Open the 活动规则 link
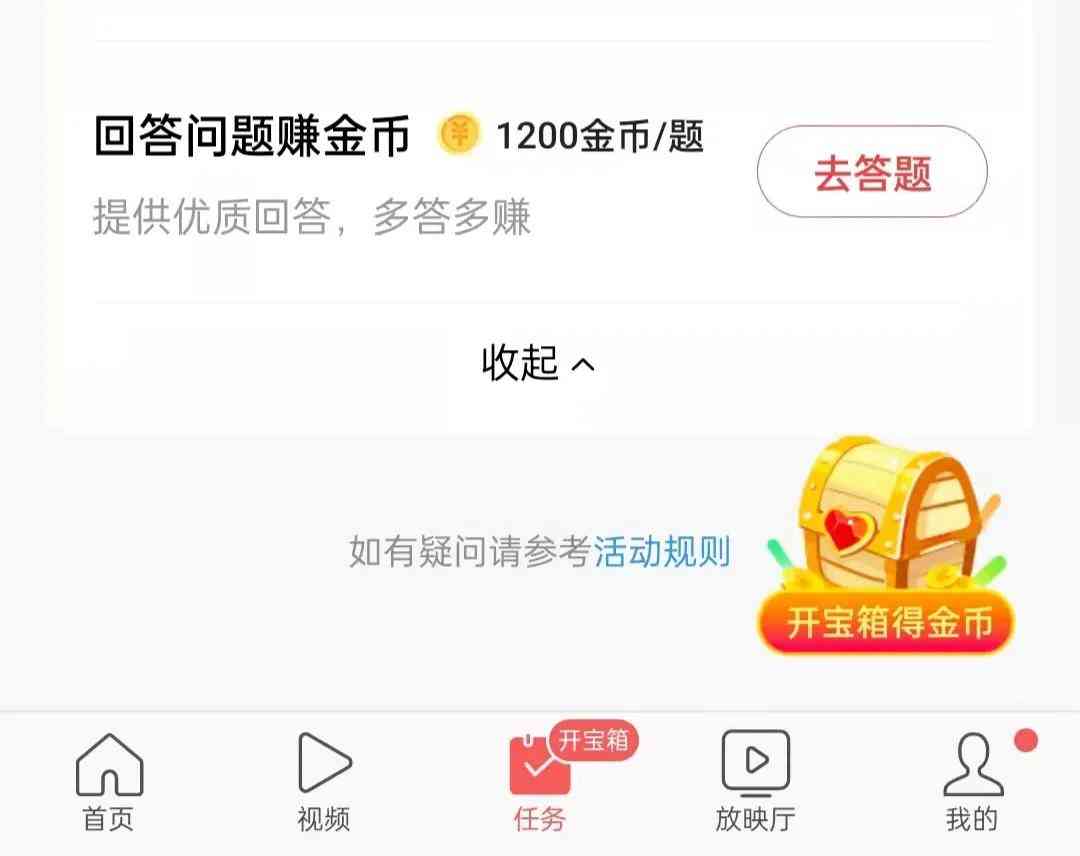Image resolution: width=1080 pixels, height=856 pixels. 662,551
